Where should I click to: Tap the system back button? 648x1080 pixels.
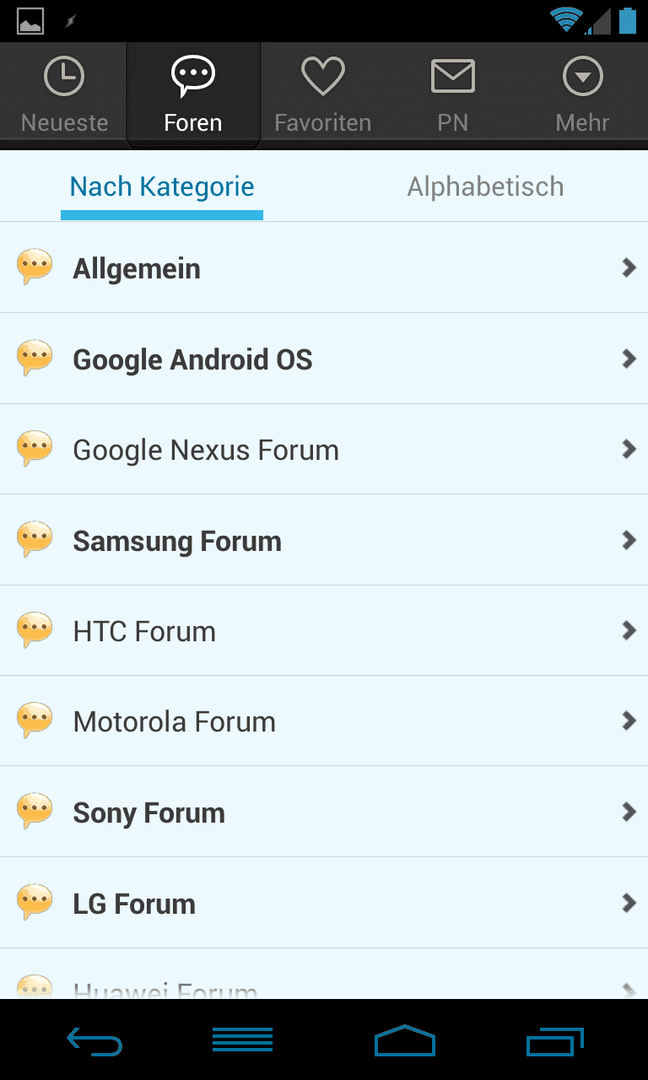[94, 1040]
